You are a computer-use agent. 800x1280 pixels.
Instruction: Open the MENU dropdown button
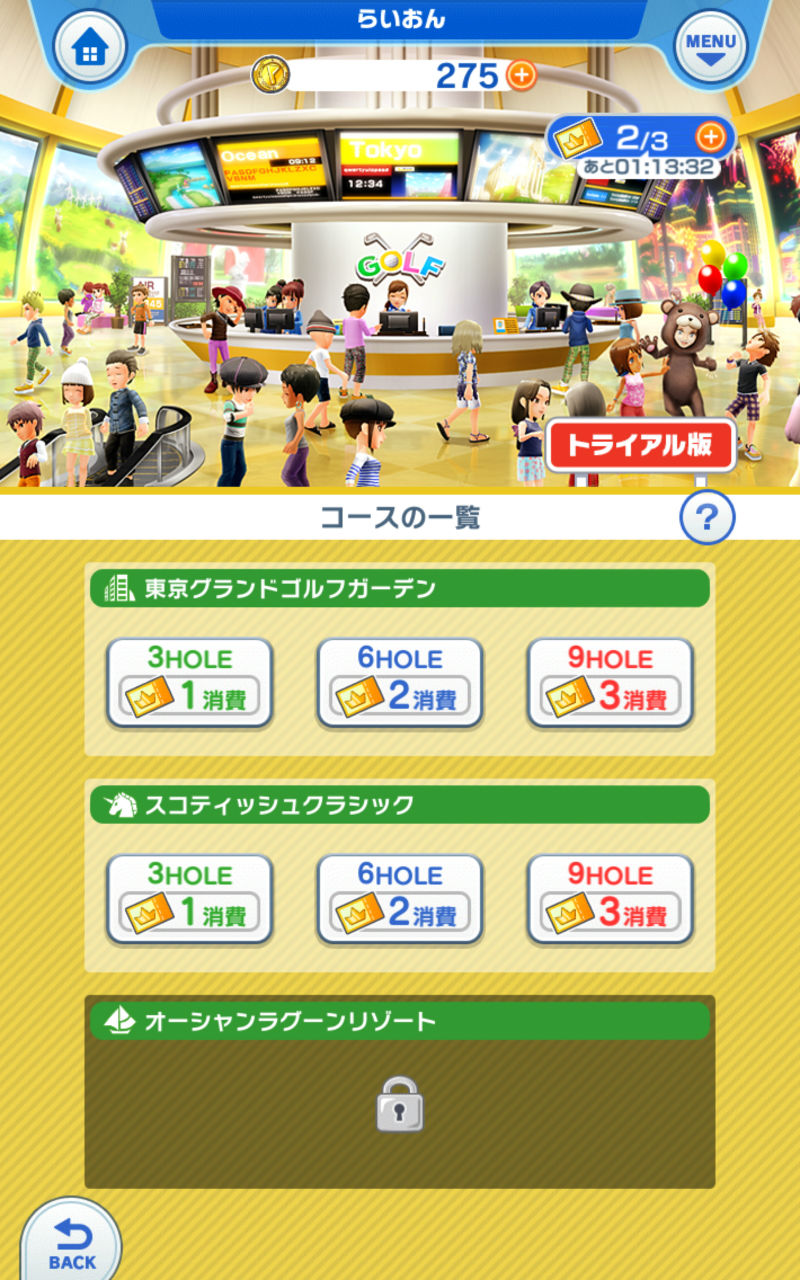pos(711,47)
